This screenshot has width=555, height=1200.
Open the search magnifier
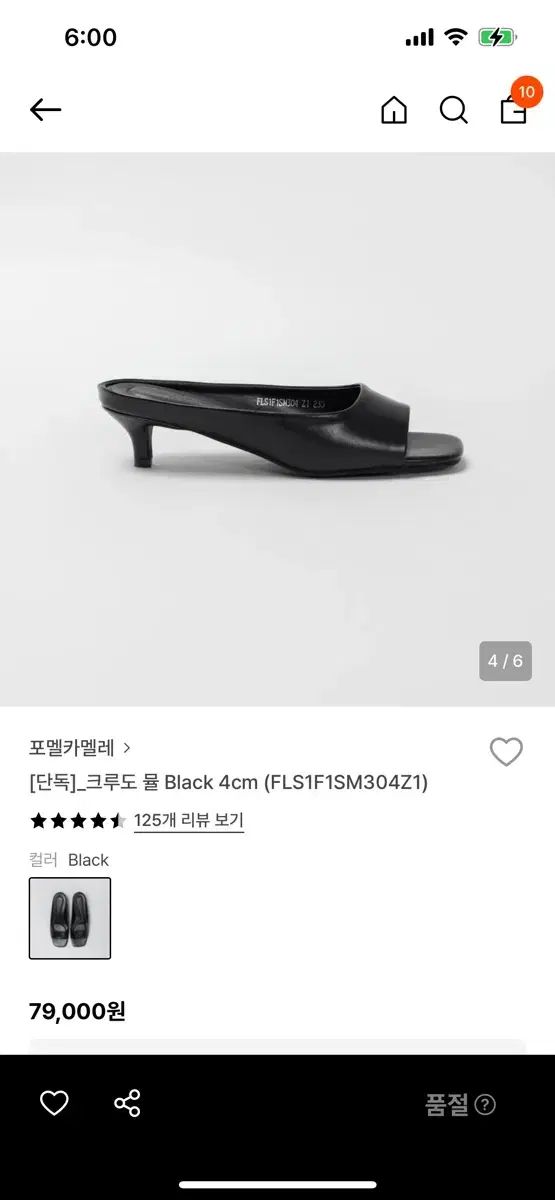(454, 110)
